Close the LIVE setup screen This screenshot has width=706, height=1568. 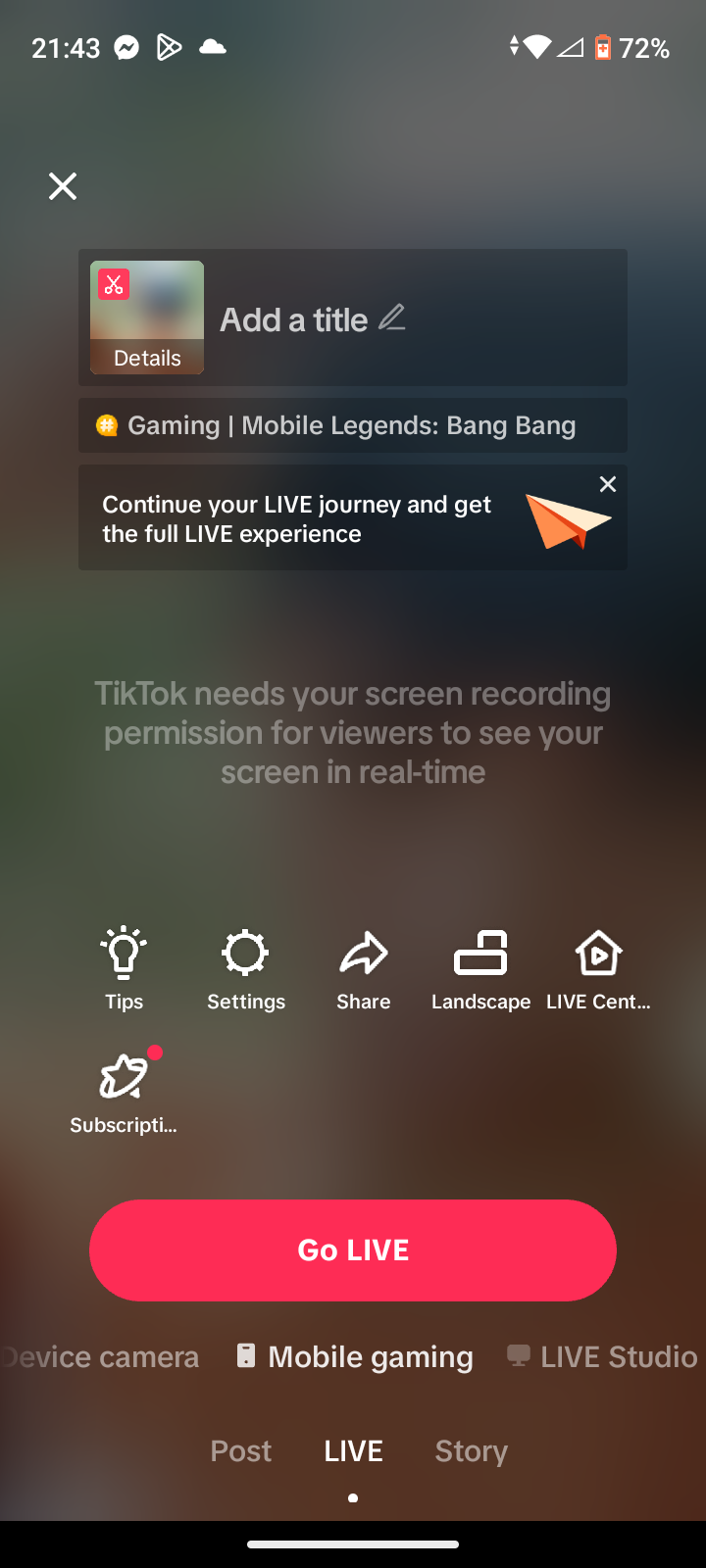coord(63,186)
